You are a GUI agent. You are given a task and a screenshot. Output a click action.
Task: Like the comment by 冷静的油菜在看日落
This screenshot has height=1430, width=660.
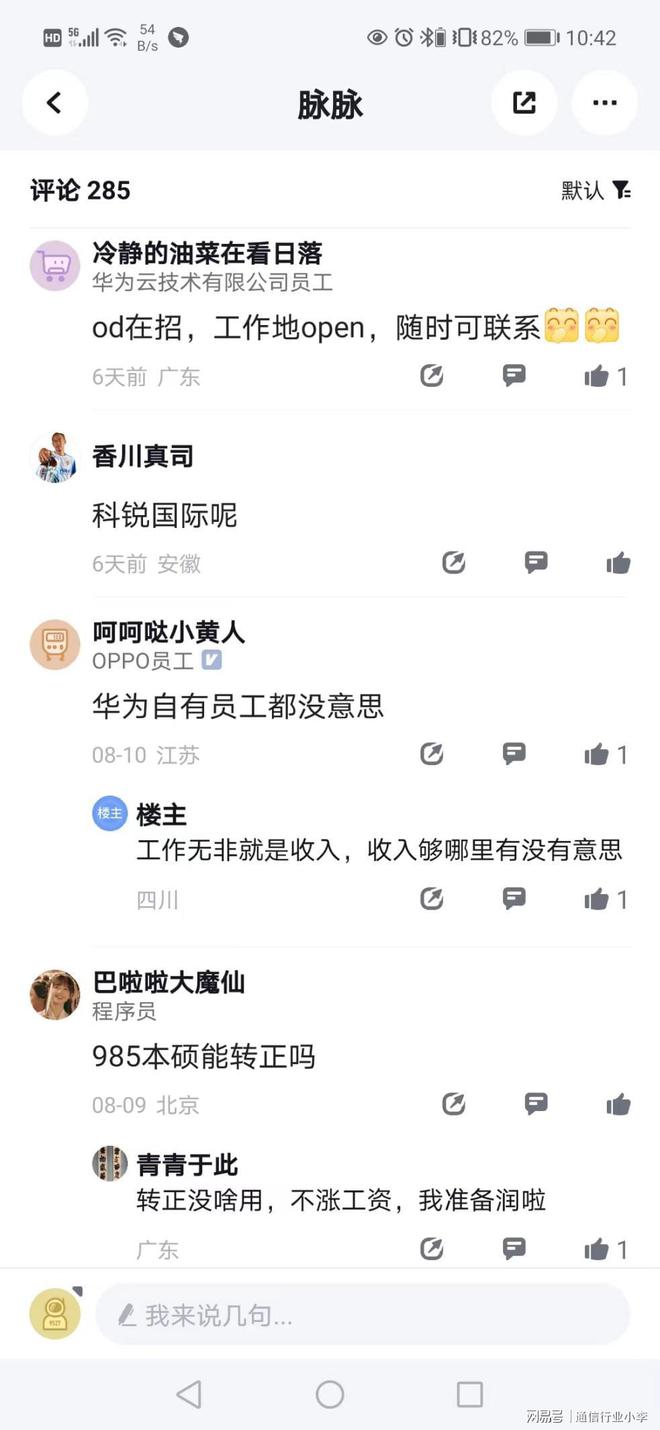pos(597,376)
